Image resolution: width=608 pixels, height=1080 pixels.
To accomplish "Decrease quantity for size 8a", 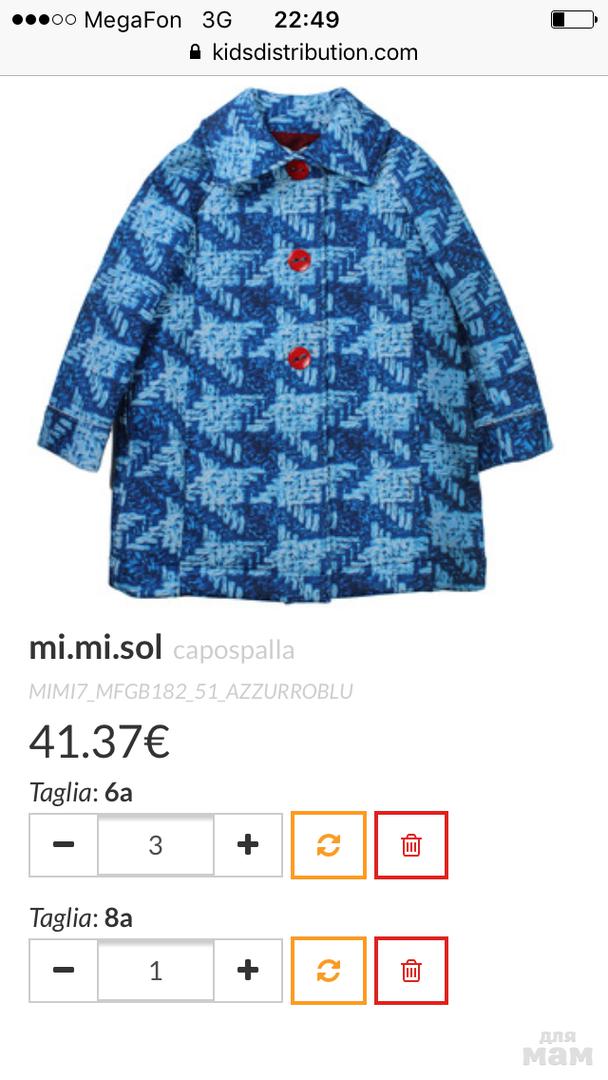I will (63, 970).
